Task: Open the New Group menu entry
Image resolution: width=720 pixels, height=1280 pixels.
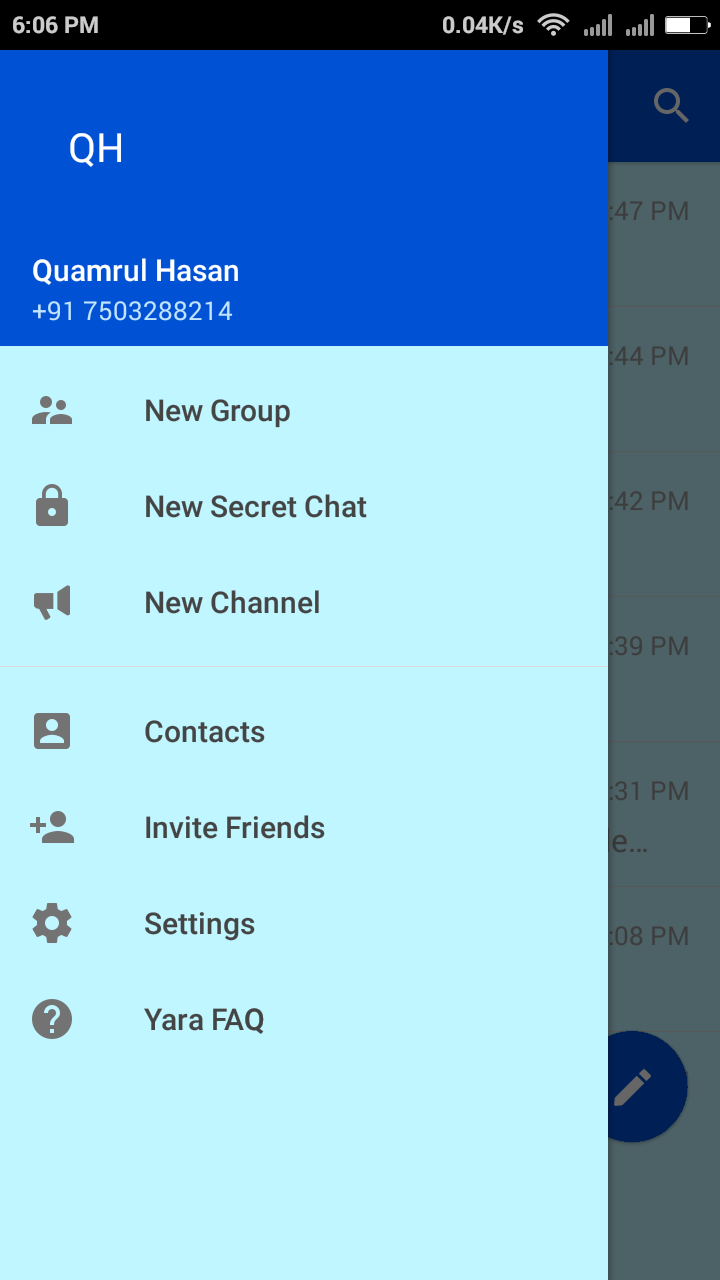Action: click(217, 410)
